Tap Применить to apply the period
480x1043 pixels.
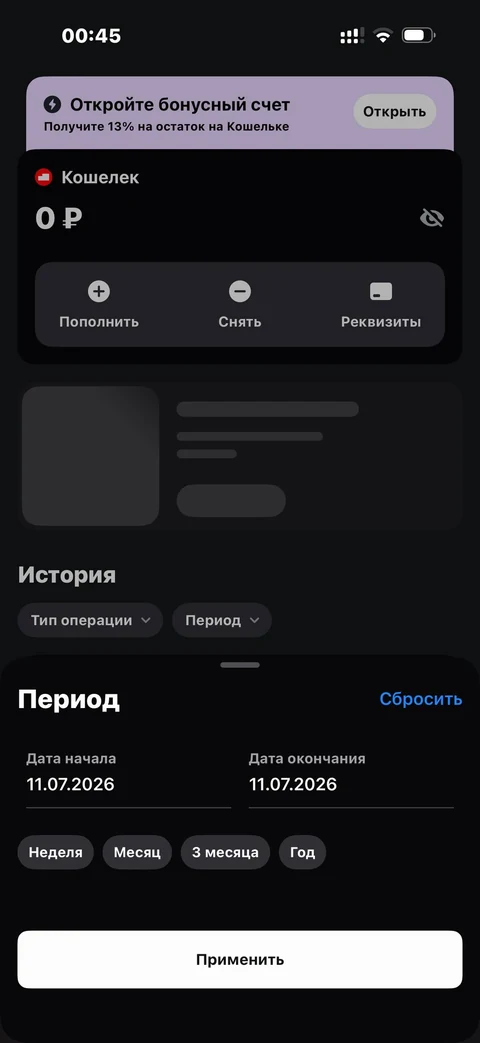point(240,959)
